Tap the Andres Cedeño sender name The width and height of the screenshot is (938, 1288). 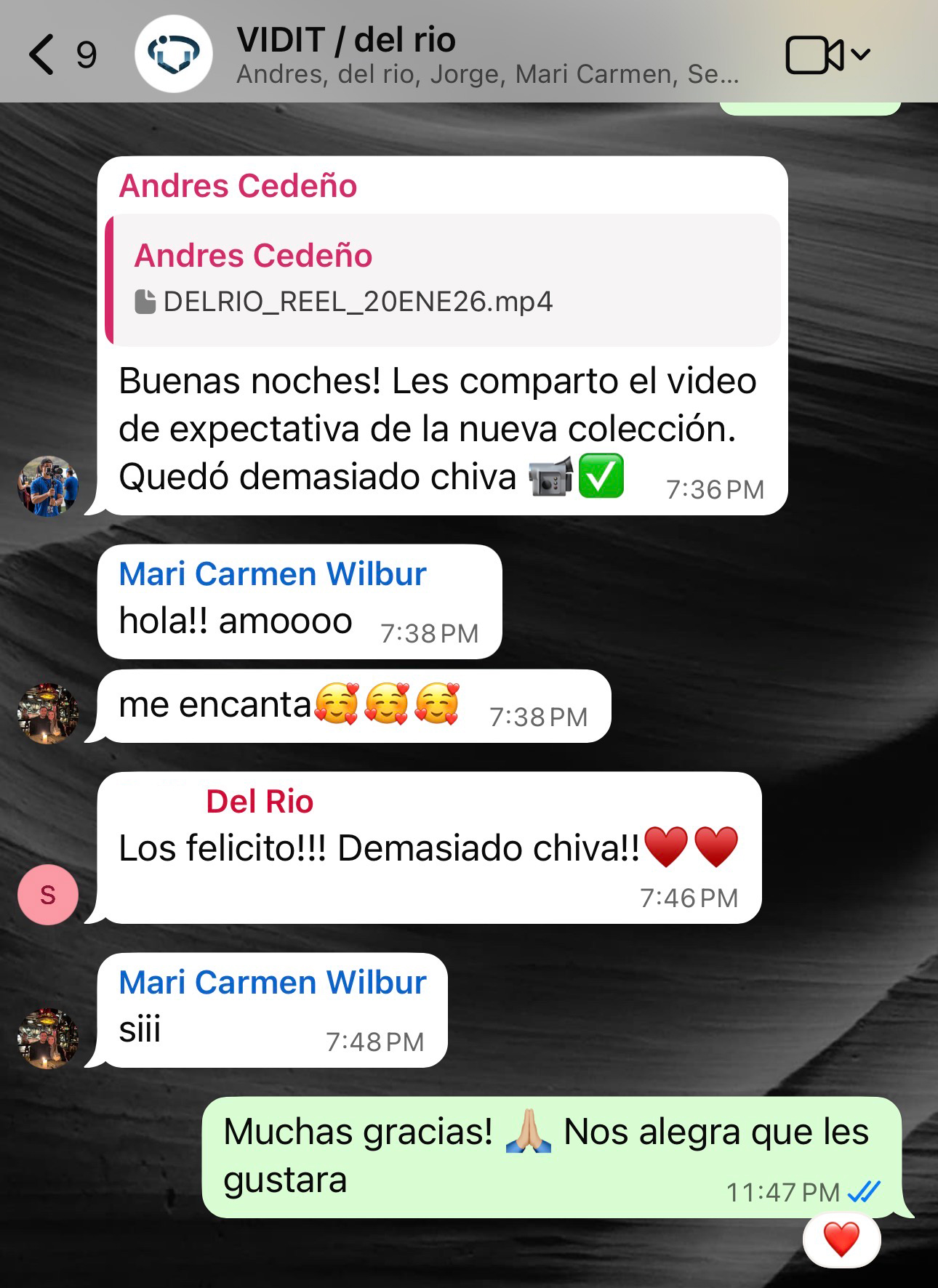click(x=238, y=186)
